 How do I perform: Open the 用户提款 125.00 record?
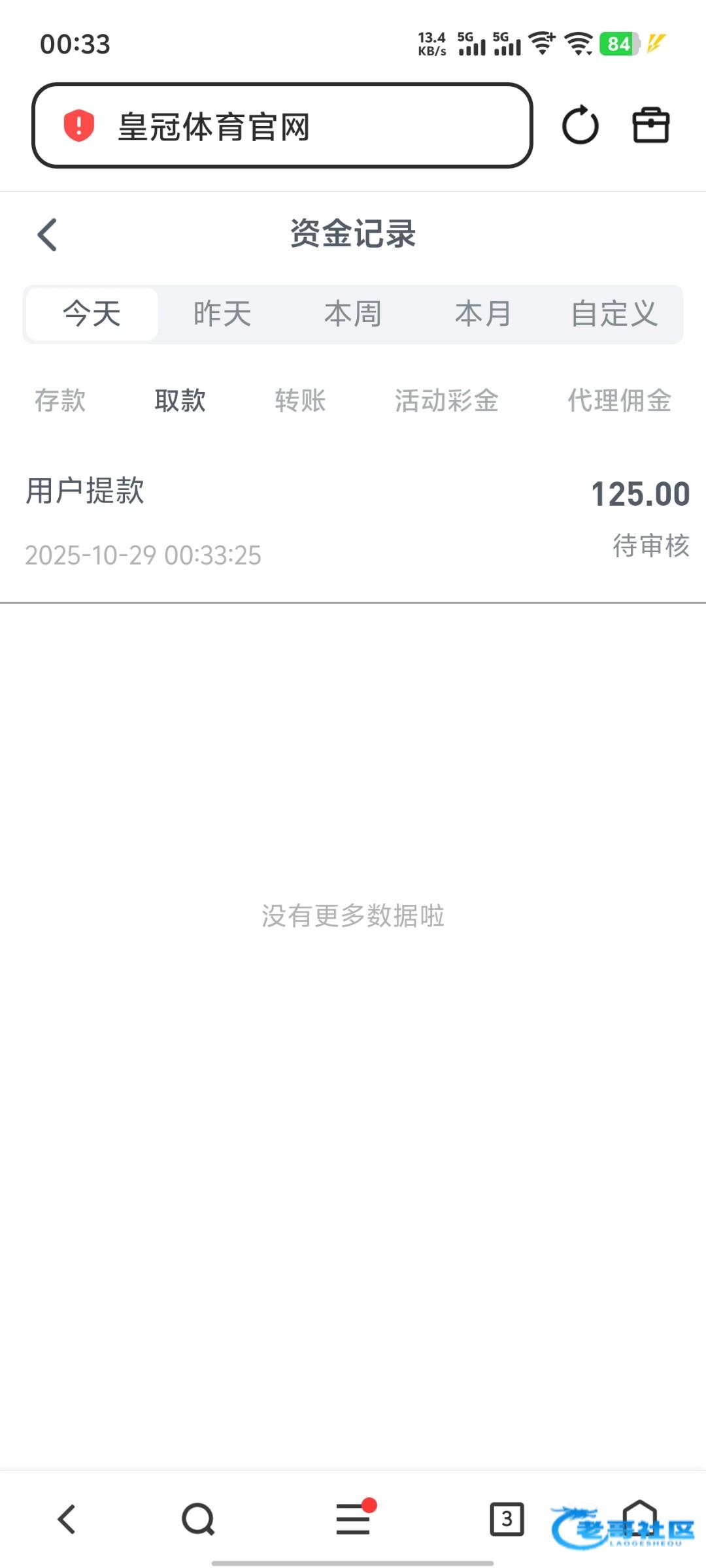point(353,521)
